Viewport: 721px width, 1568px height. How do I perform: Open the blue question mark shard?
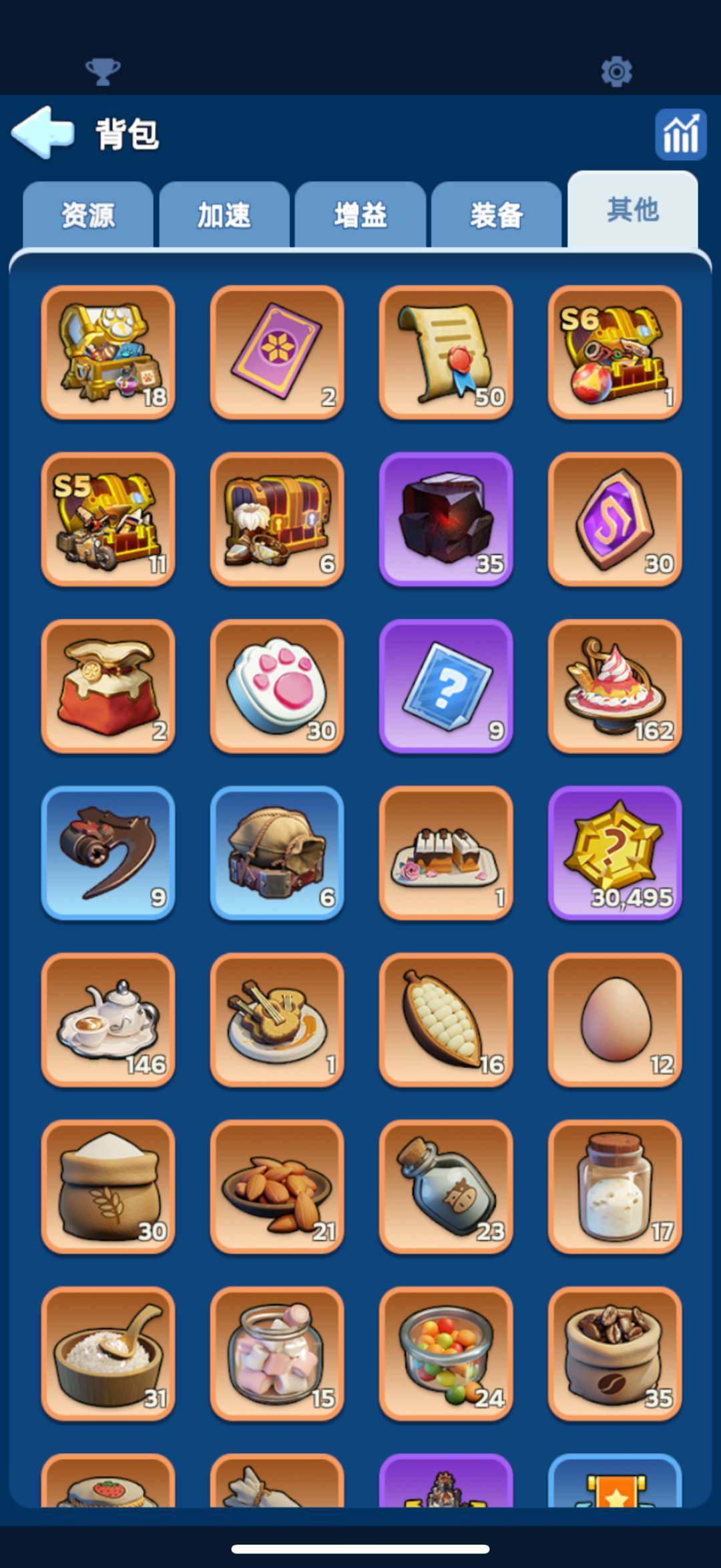click(446, 687)
